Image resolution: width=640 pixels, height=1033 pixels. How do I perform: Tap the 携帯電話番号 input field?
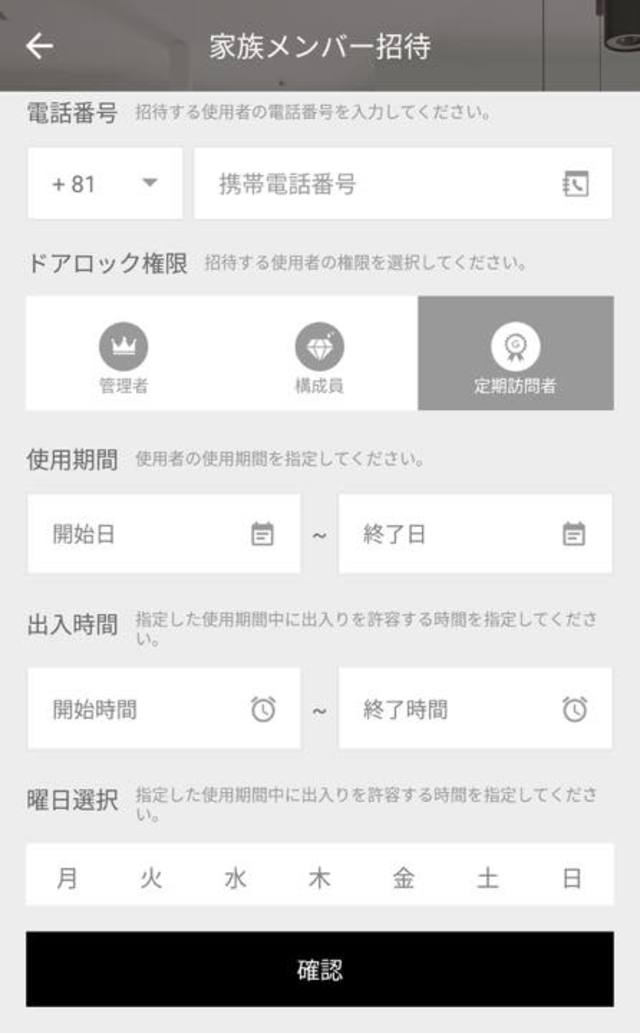[403, 183]
